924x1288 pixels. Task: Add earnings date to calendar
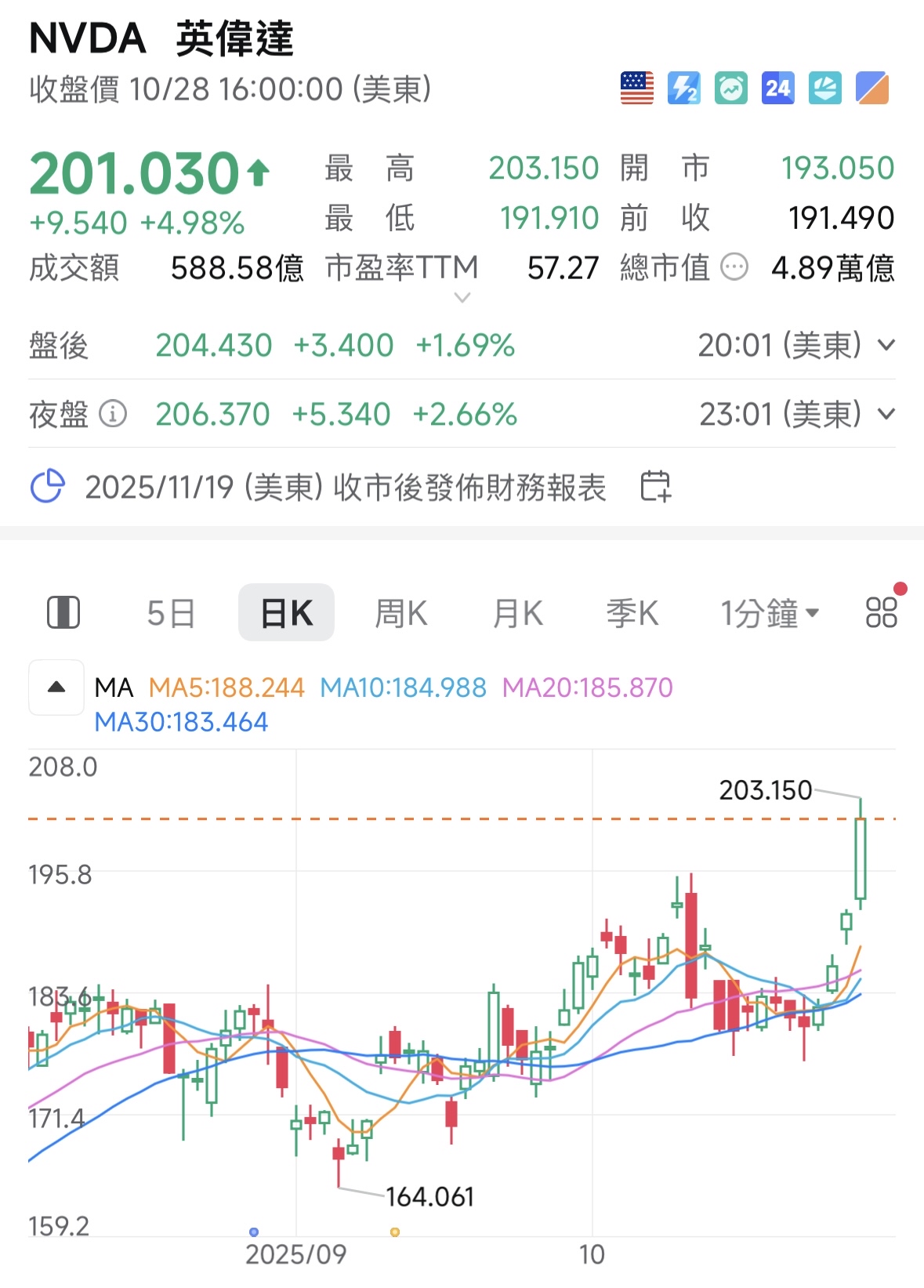pos(655,487)
